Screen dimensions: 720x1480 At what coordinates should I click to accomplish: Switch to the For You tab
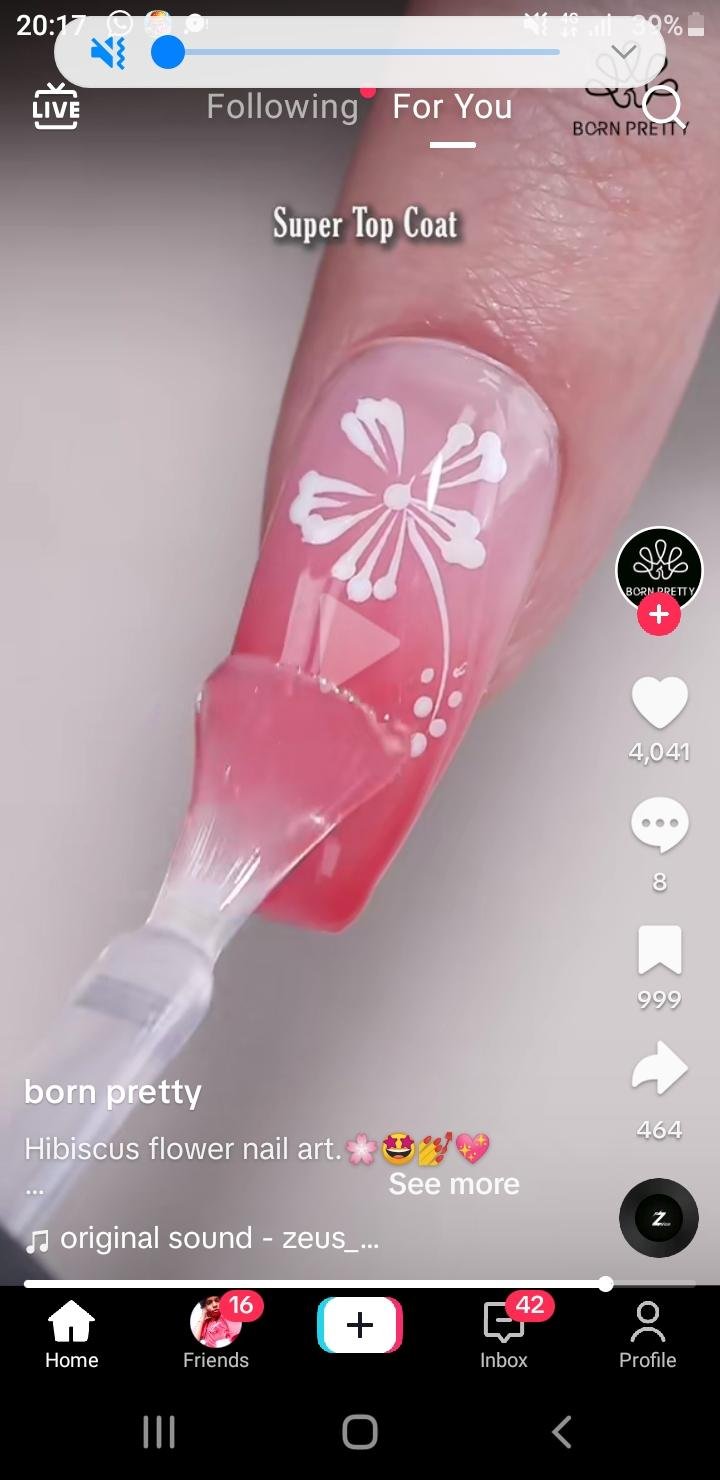452,106
